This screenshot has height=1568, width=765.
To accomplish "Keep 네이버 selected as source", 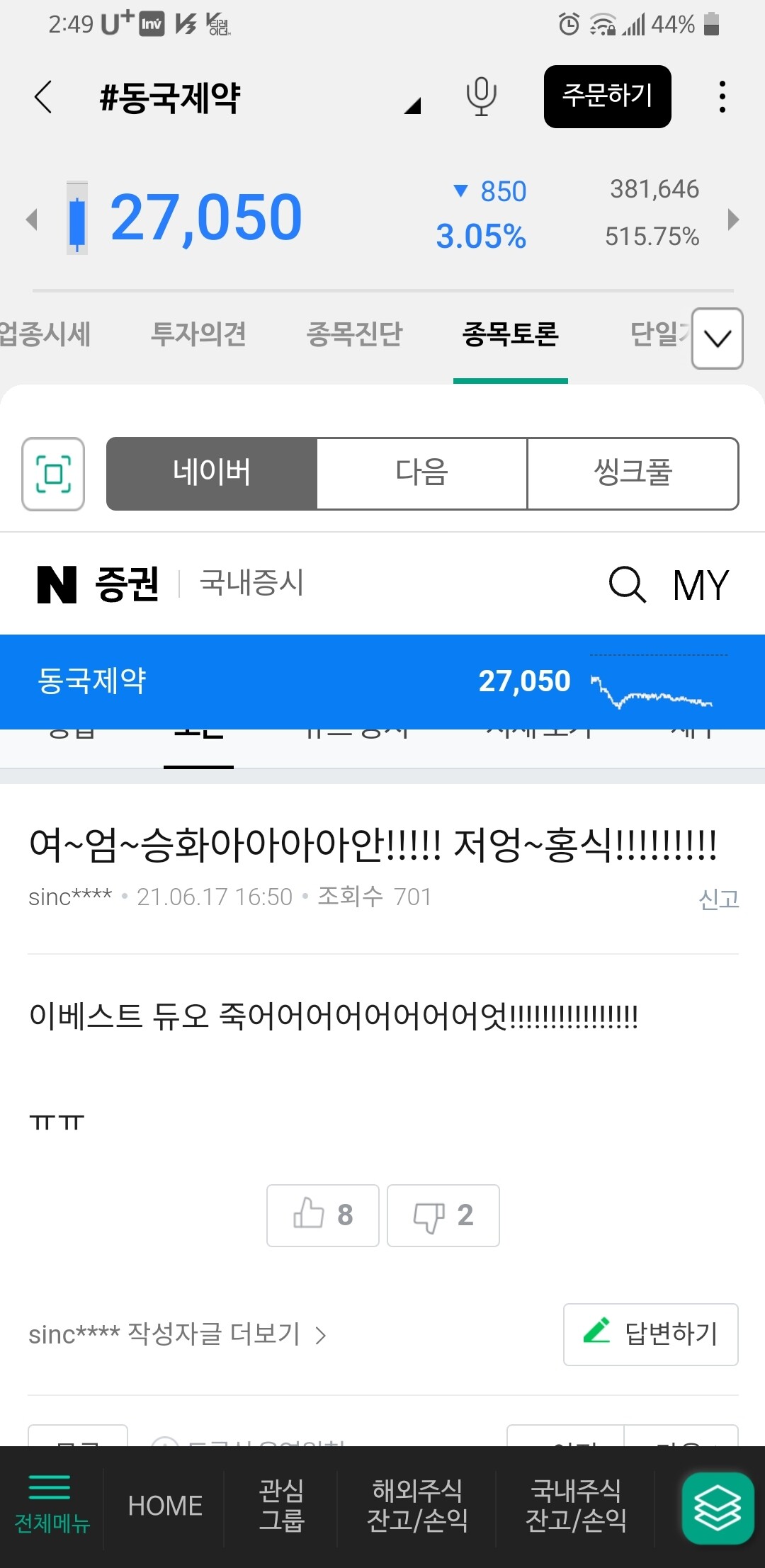I will coord(211,474).
